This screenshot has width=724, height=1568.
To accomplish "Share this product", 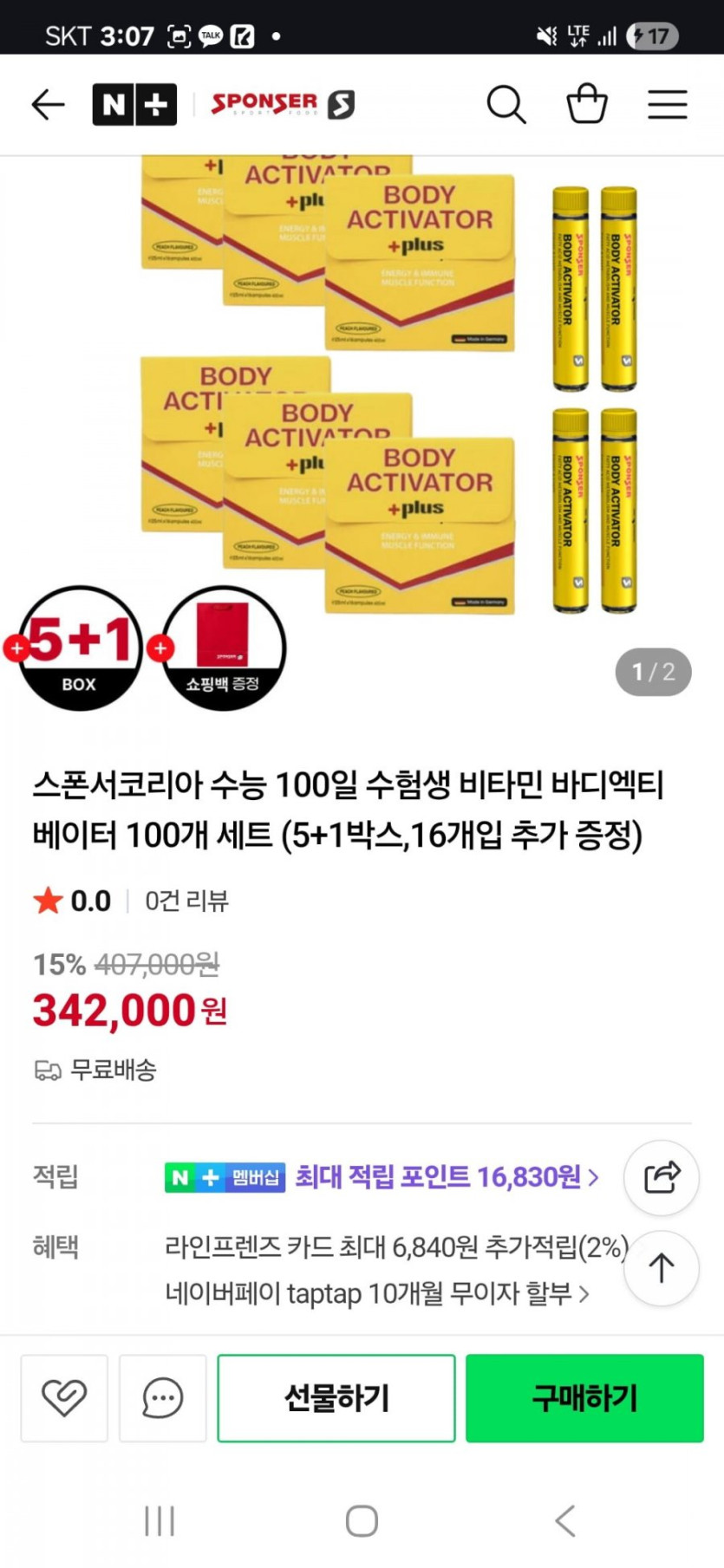I will [661, 1177].
